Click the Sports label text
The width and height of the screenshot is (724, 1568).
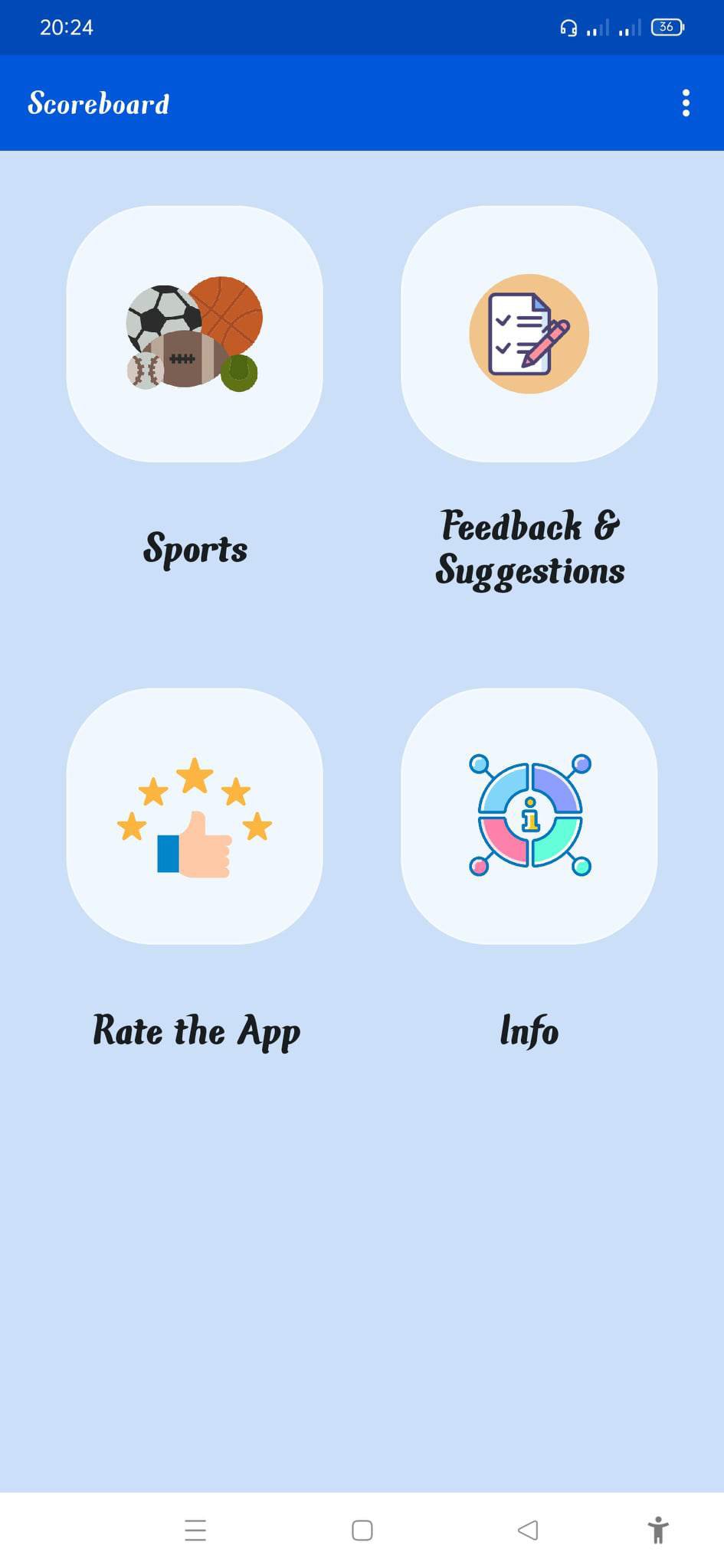click(195, 548)
